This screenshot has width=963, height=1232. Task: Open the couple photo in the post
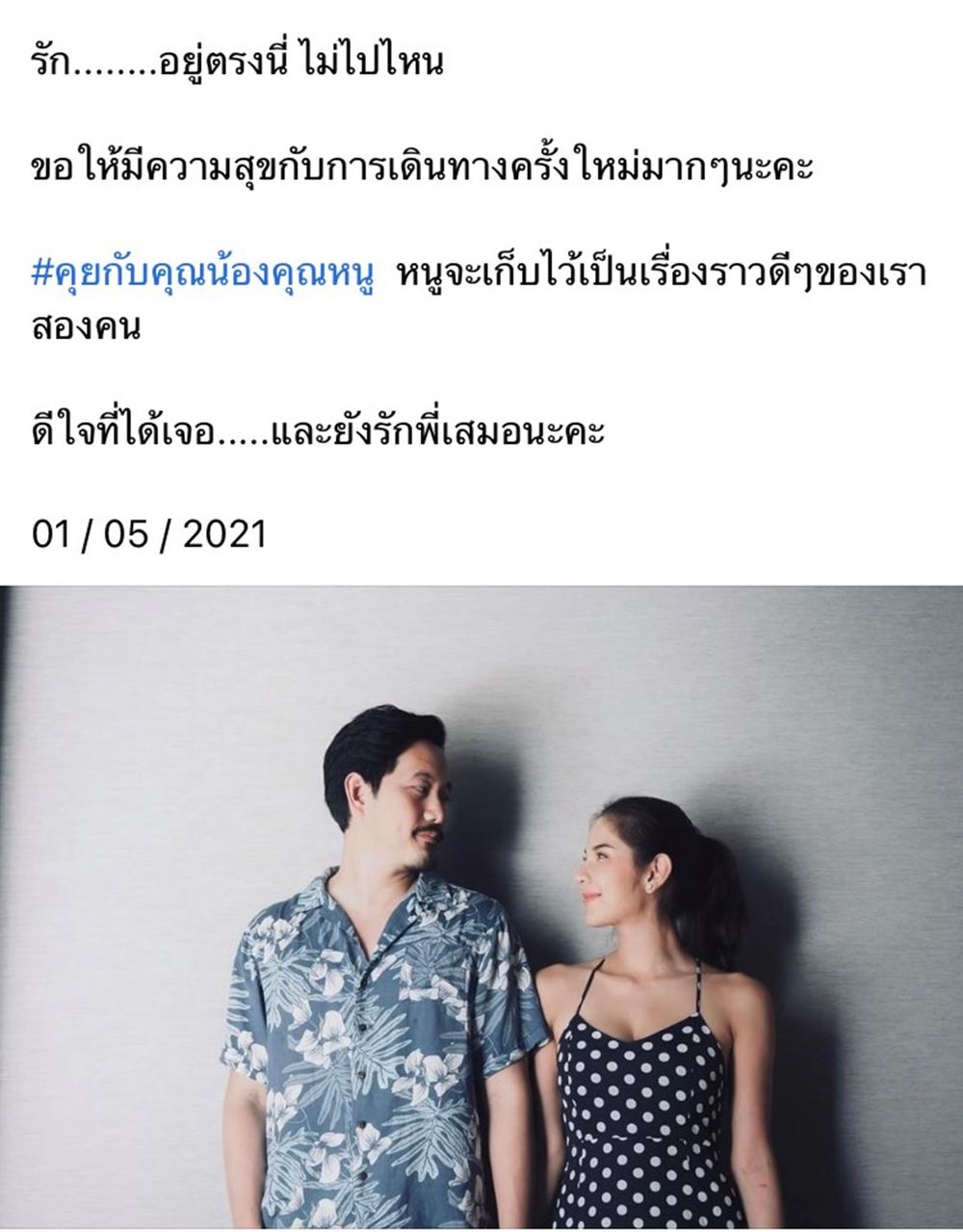[x=481, y=905]
